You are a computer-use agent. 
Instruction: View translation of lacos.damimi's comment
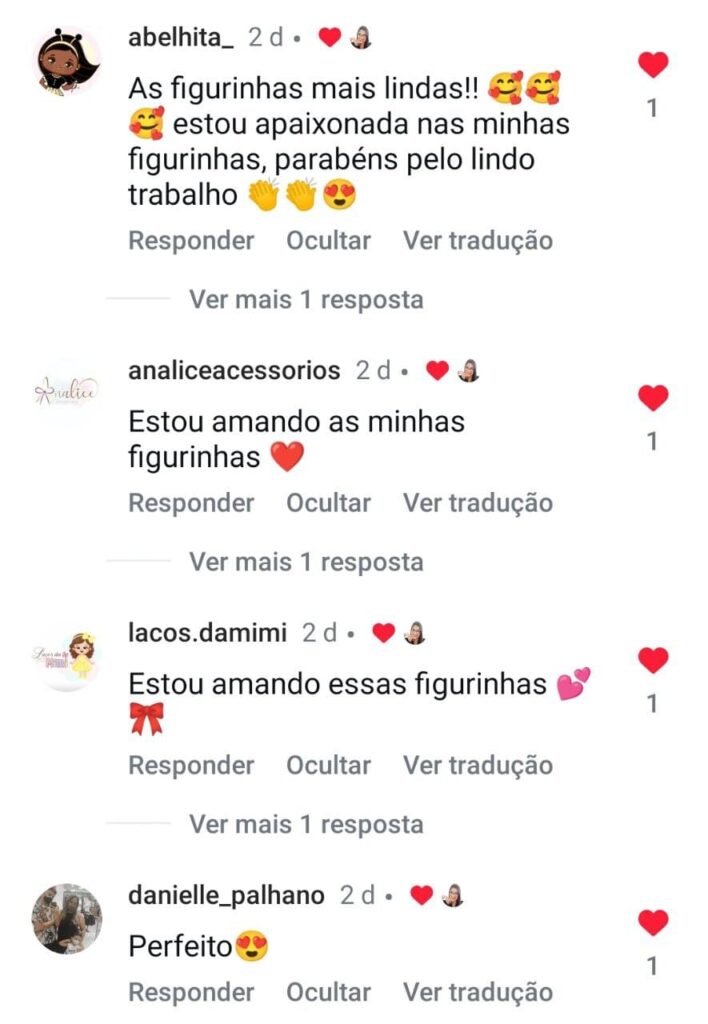[477, 766]
